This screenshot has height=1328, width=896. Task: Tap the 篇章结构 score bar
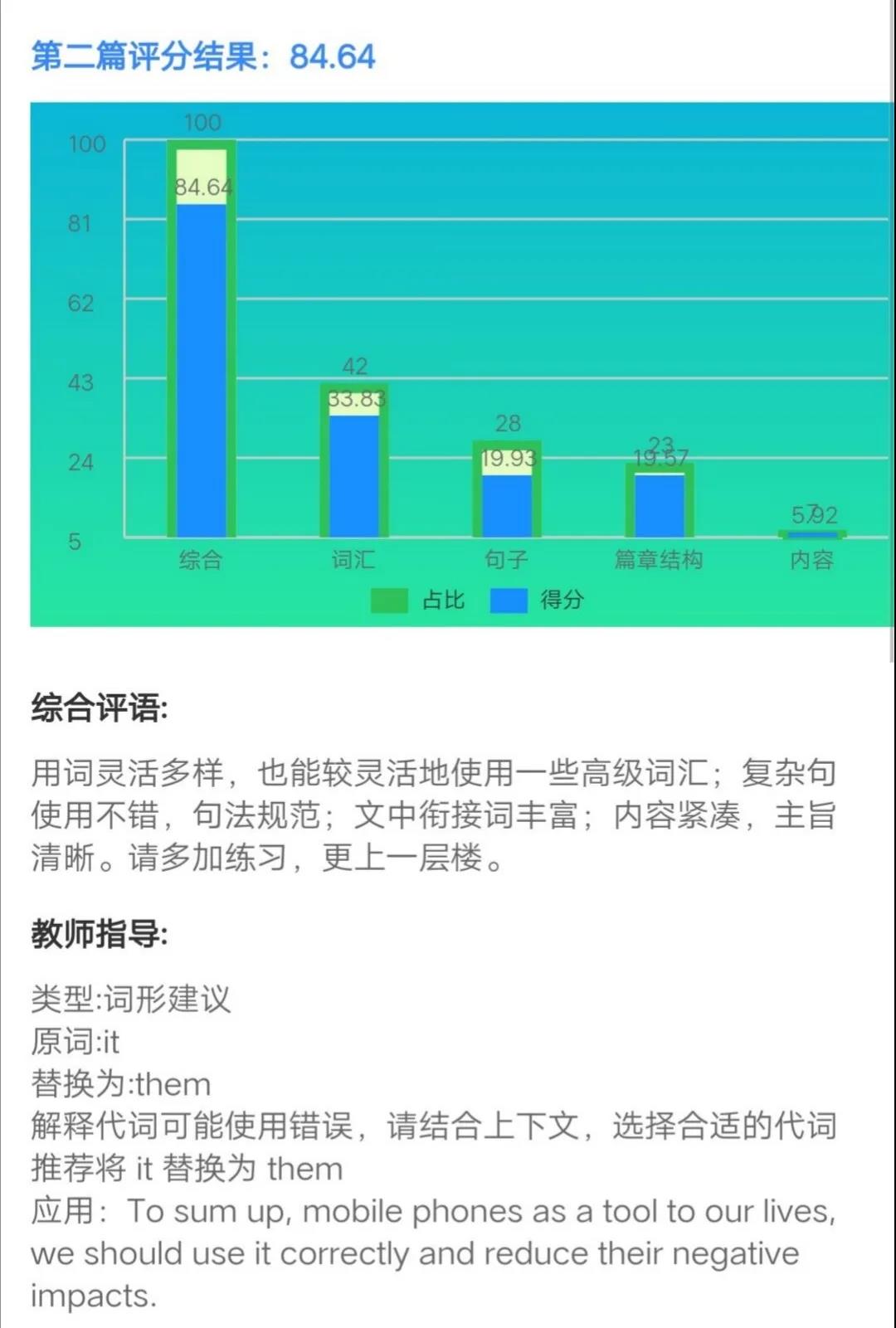tap(660, 505)
